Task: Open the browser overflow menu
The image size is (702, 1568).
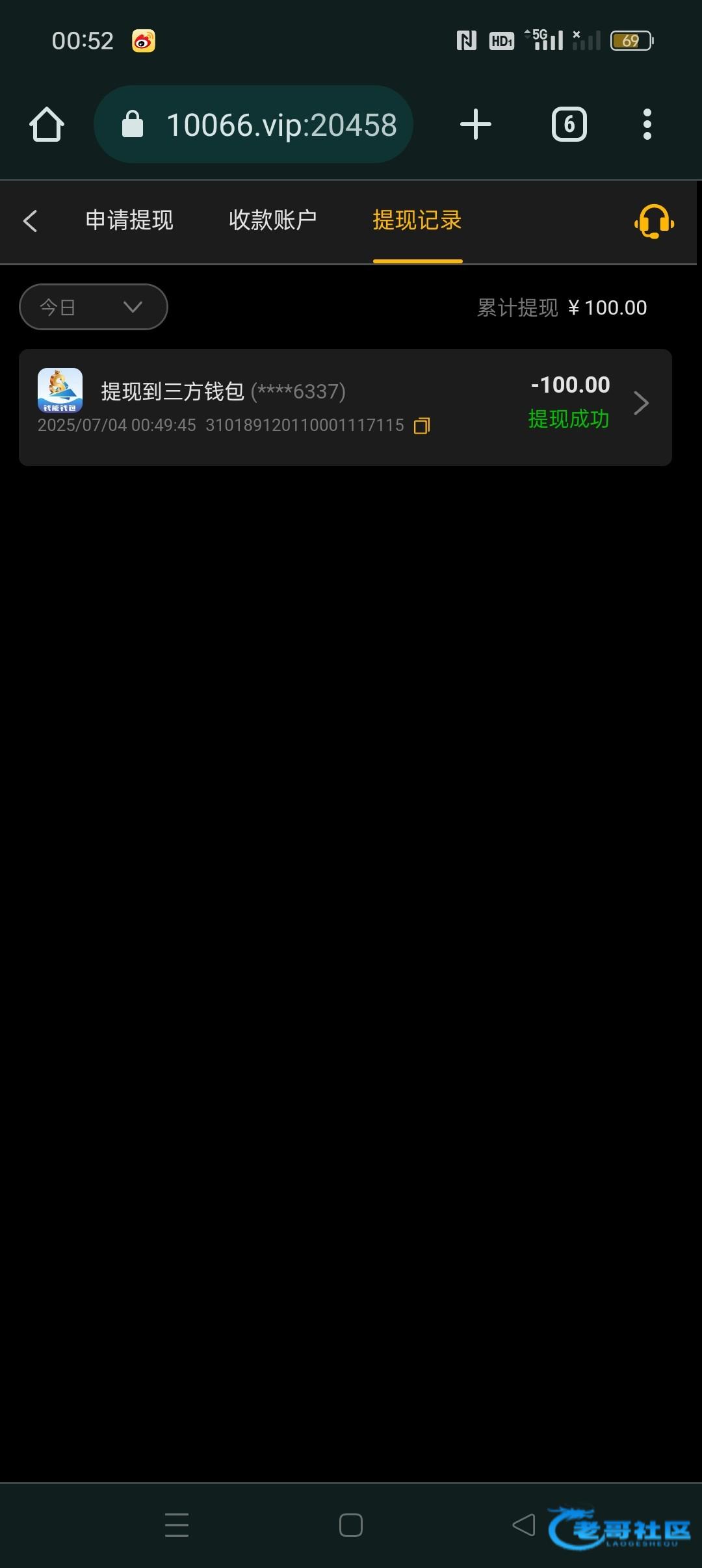Action: (647, 124)
